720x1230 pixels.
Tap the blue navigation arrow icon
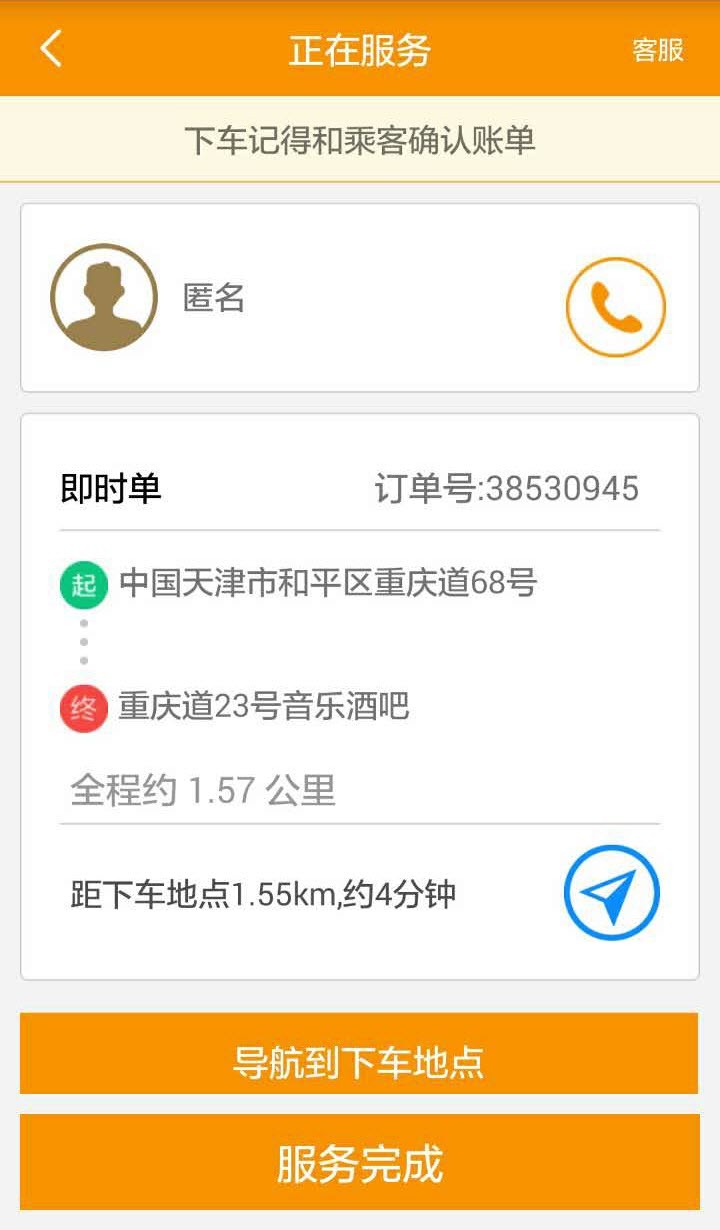coord(611,892)
